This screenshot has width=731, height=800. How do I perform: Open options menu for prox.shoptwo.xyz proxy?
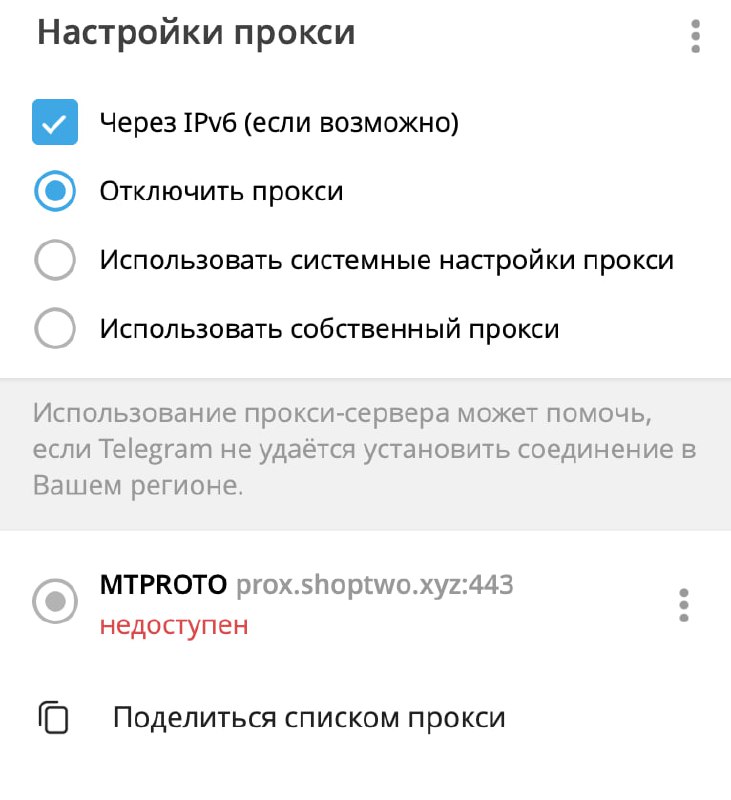pyautogui.click(x=683, y=605)
